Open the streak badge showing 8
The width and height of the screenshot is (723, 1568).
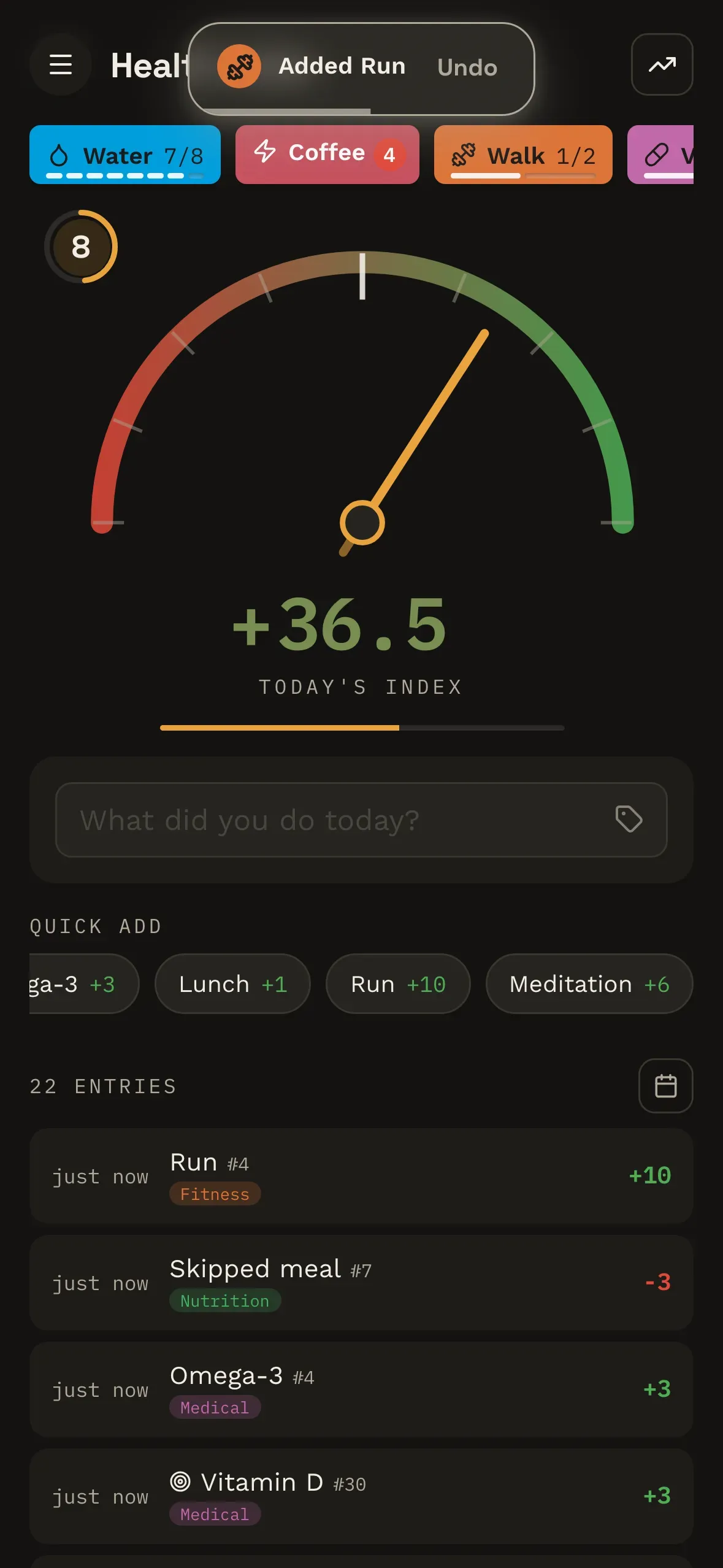[x=81, y=247]
